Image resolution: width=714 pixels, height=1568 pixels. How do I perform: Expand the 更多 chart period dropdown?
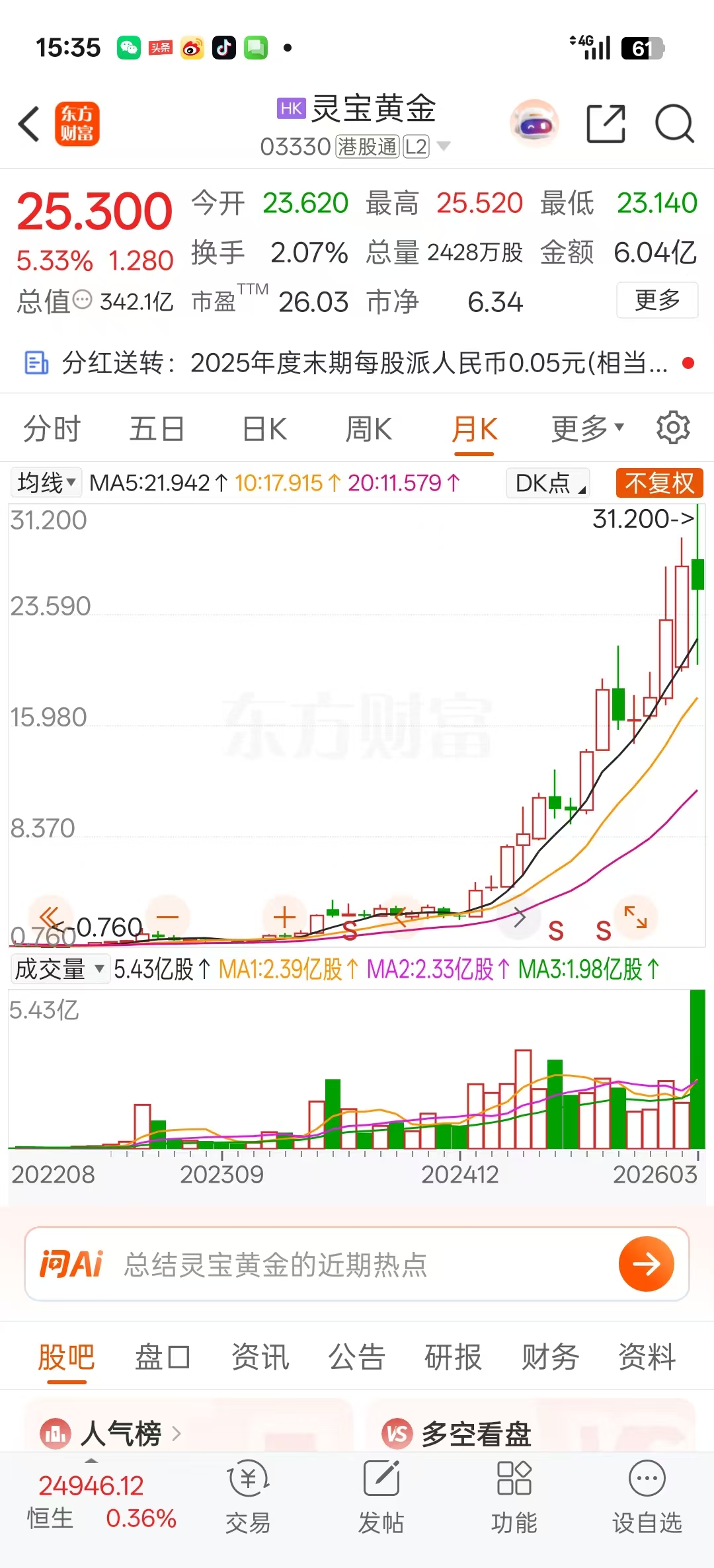tap(587, 429)
